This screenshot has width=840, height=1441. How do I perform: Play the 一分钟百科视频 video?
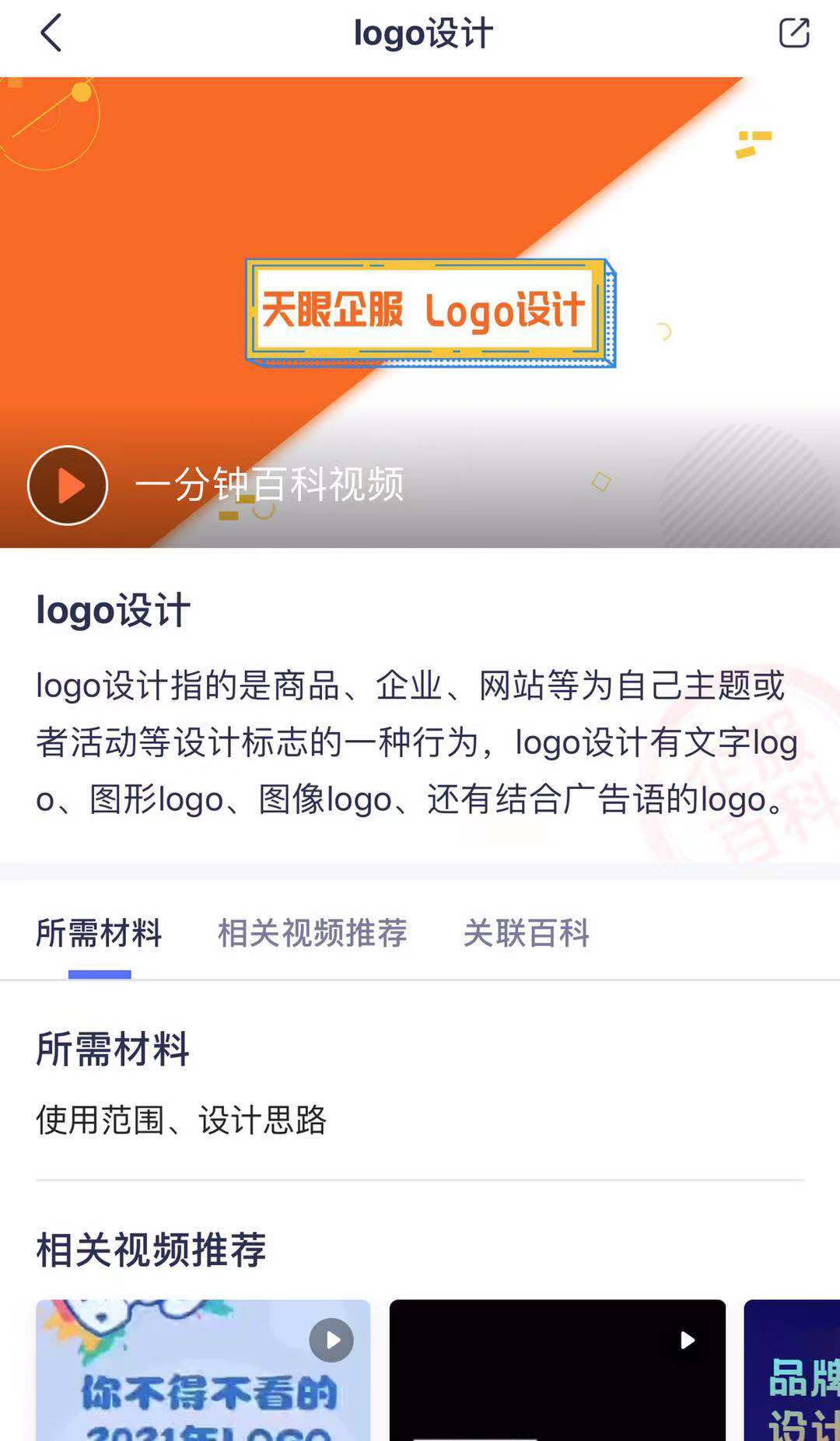tap(68, 486)
